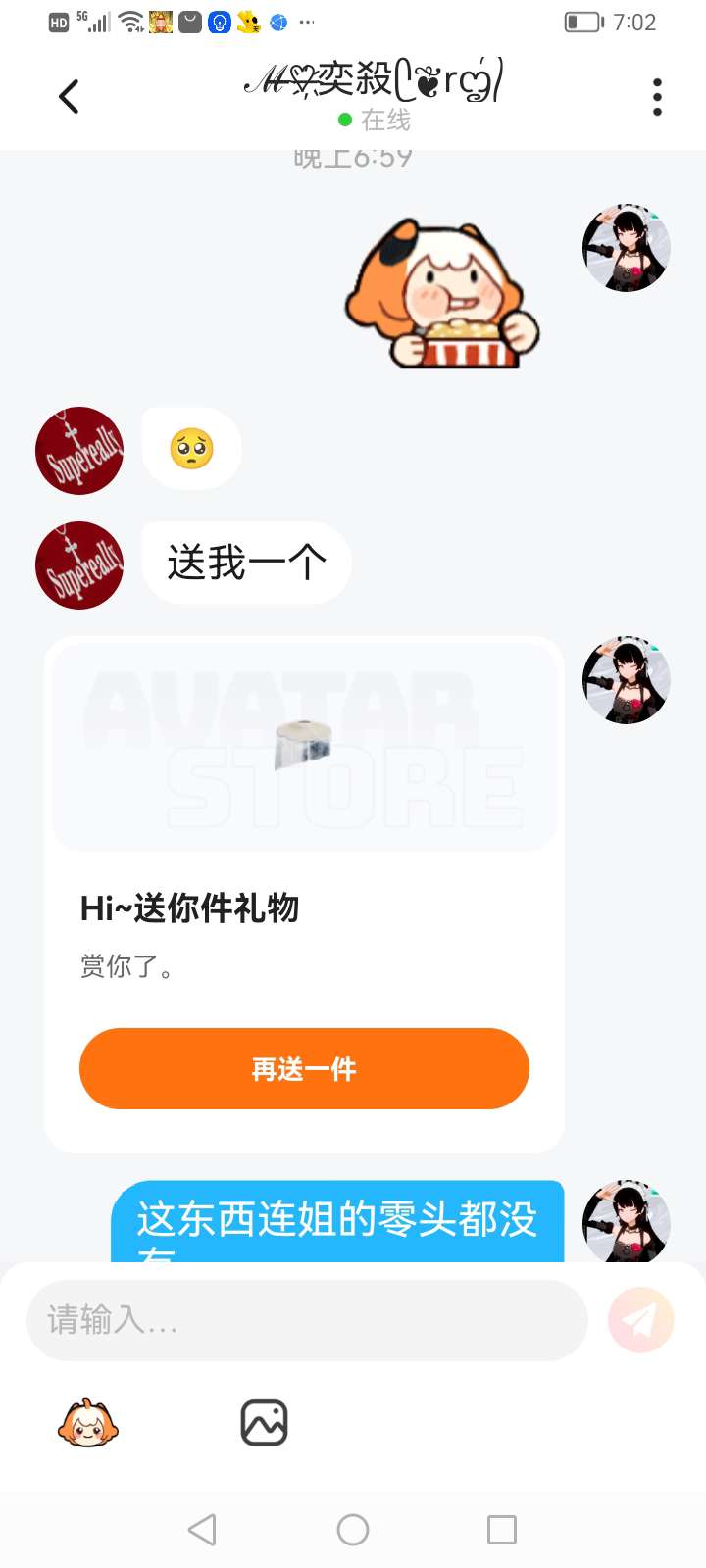This screenshot has width=706, height=1568.
Task: Open the three-dot overflow menu
Action: [657, 97]
